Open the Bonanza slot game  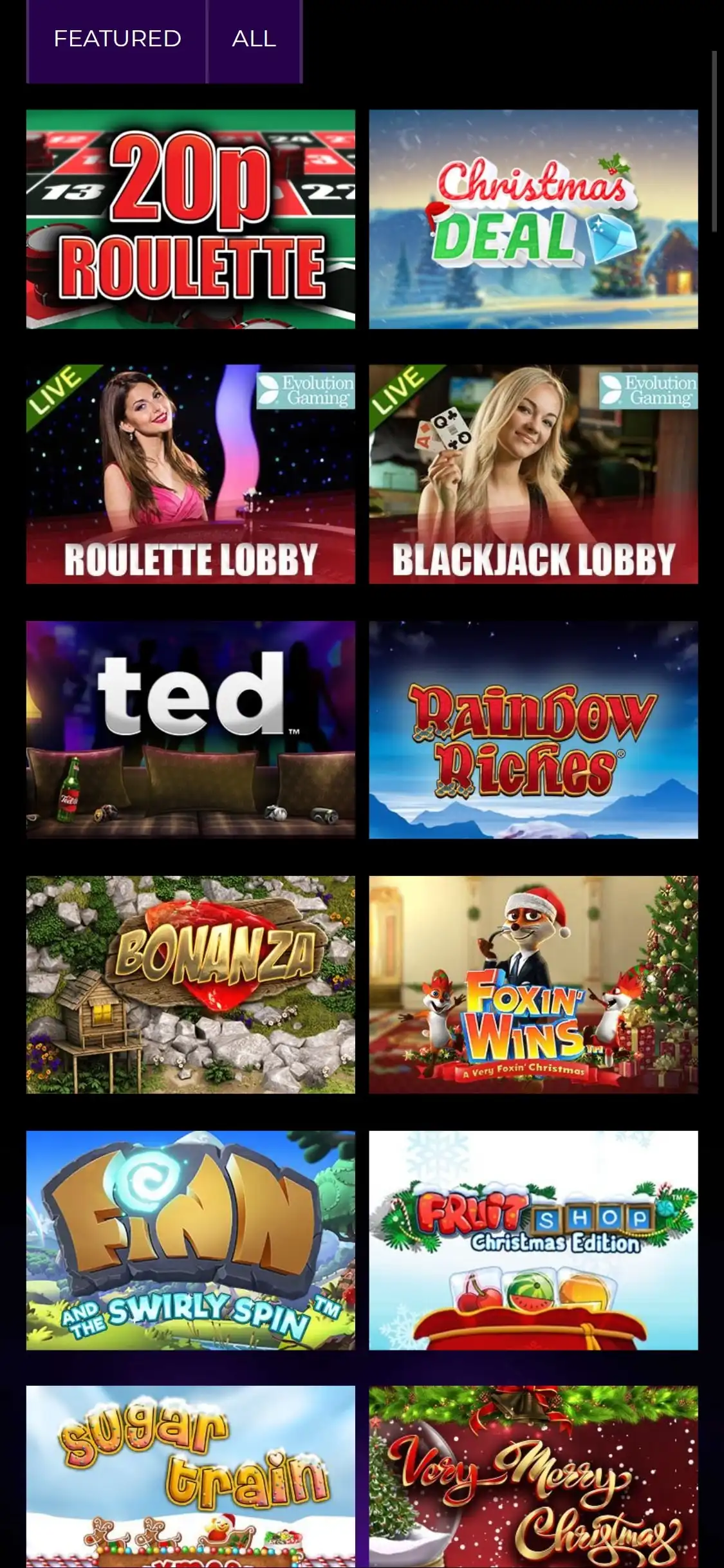(x=190, y=984)
